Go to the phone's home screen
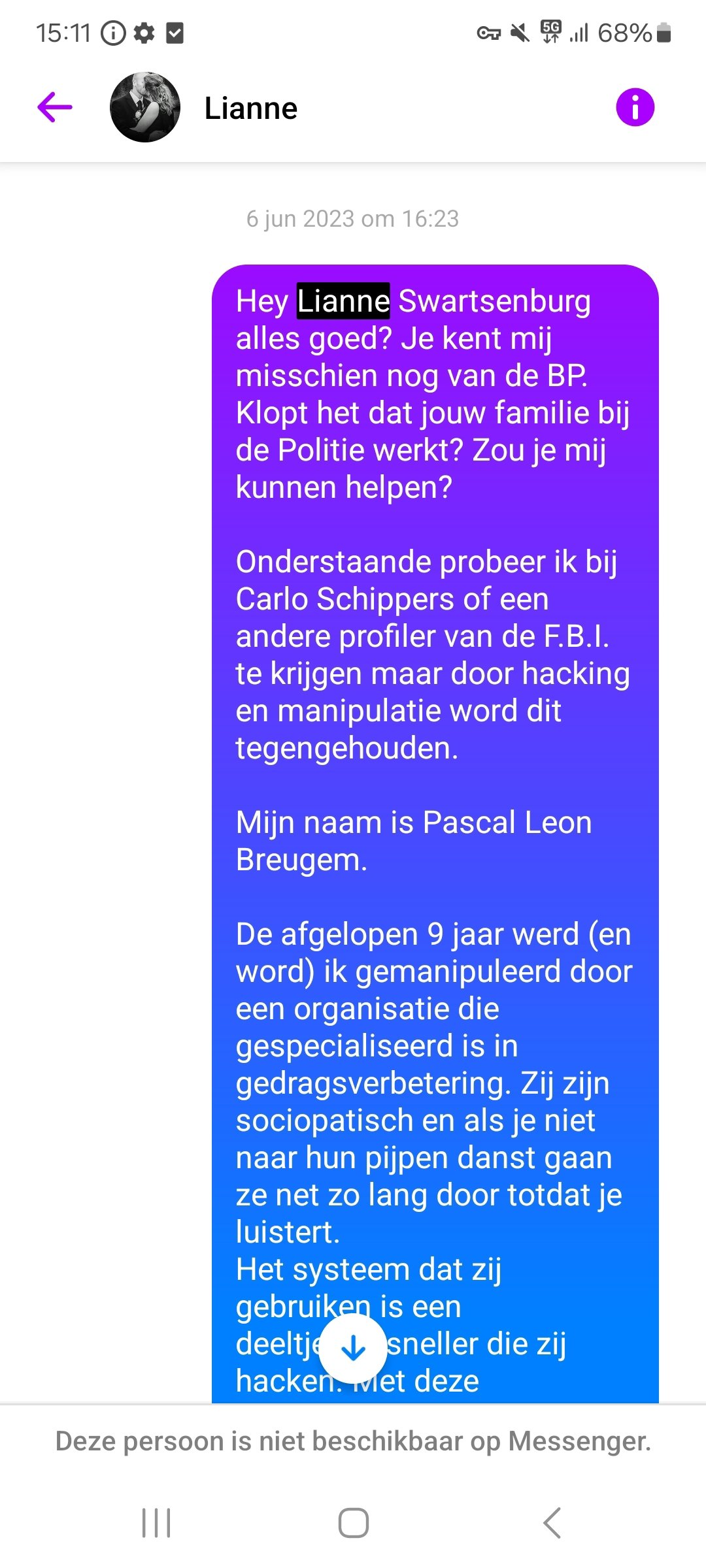 pyautogui.click(x=353, y=1523)
